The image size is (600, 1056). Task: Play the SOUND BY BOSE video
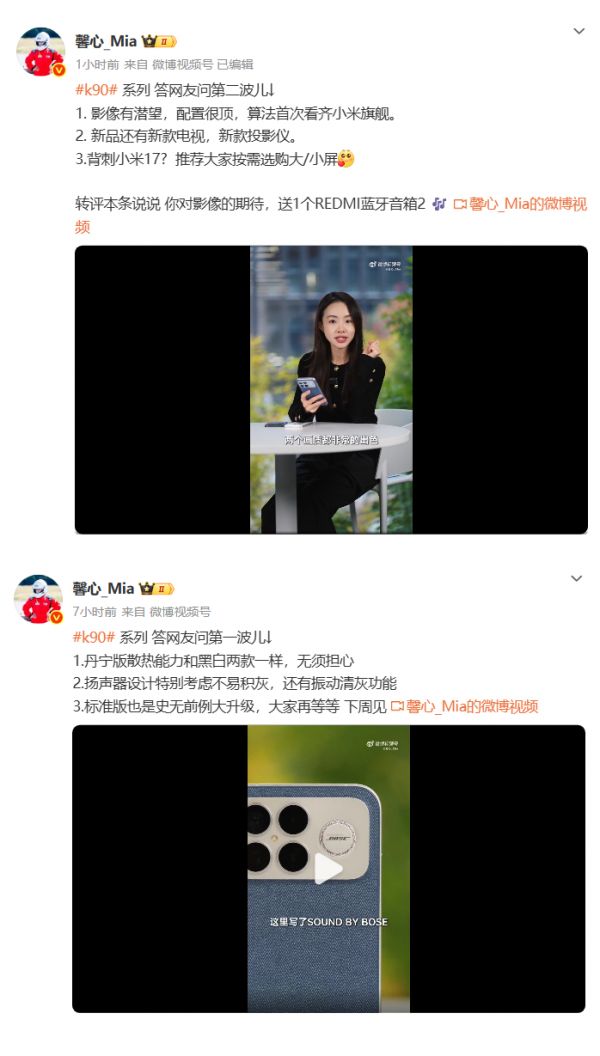point(329,868)
